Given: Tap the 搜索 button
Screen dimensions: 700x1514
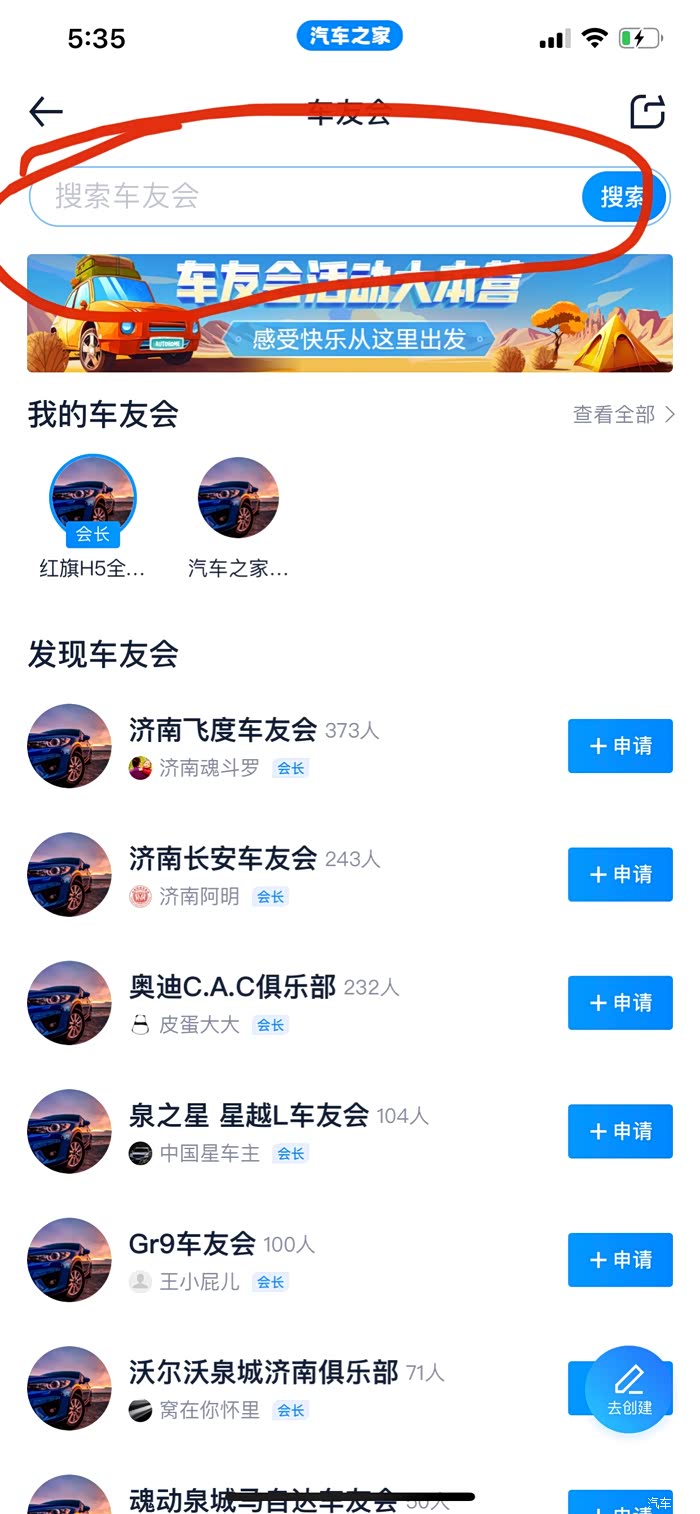Looking at the screenshot, I should tap(623, 196).
